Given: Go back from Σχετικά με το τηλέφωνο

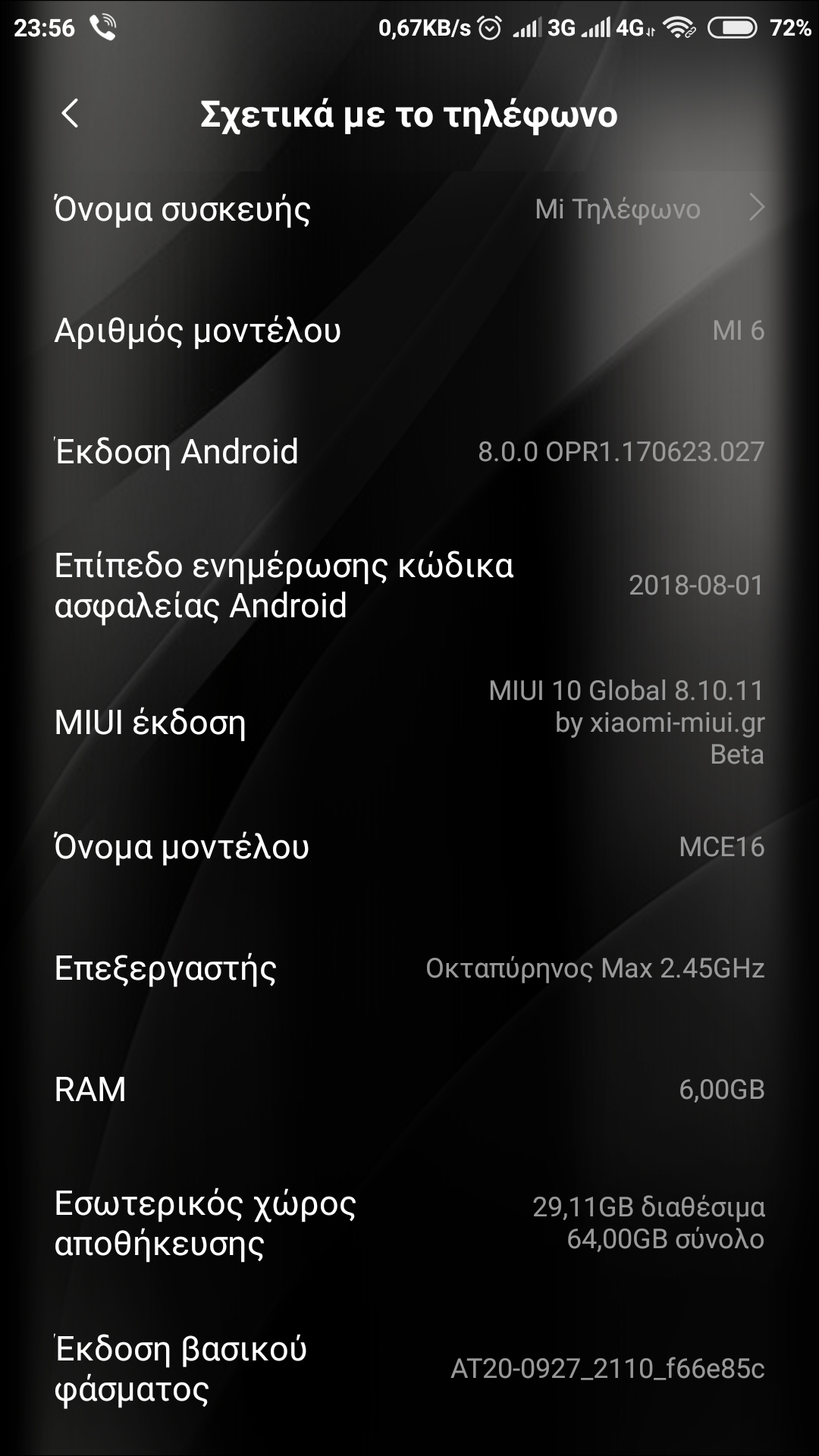Looking at the screenshot, I should point(70,114).
